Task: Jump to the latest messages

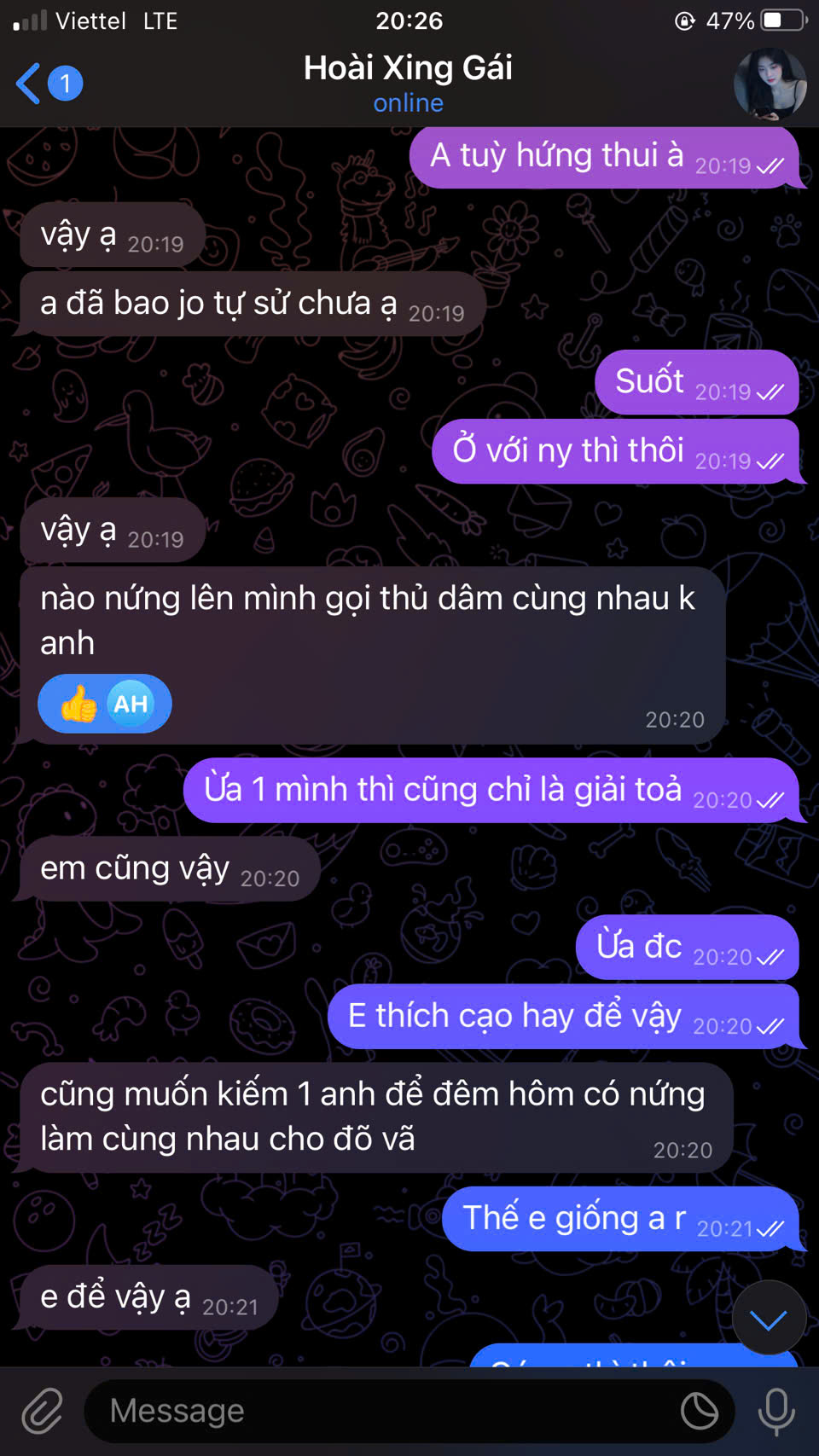Action: click(769, 1319)
